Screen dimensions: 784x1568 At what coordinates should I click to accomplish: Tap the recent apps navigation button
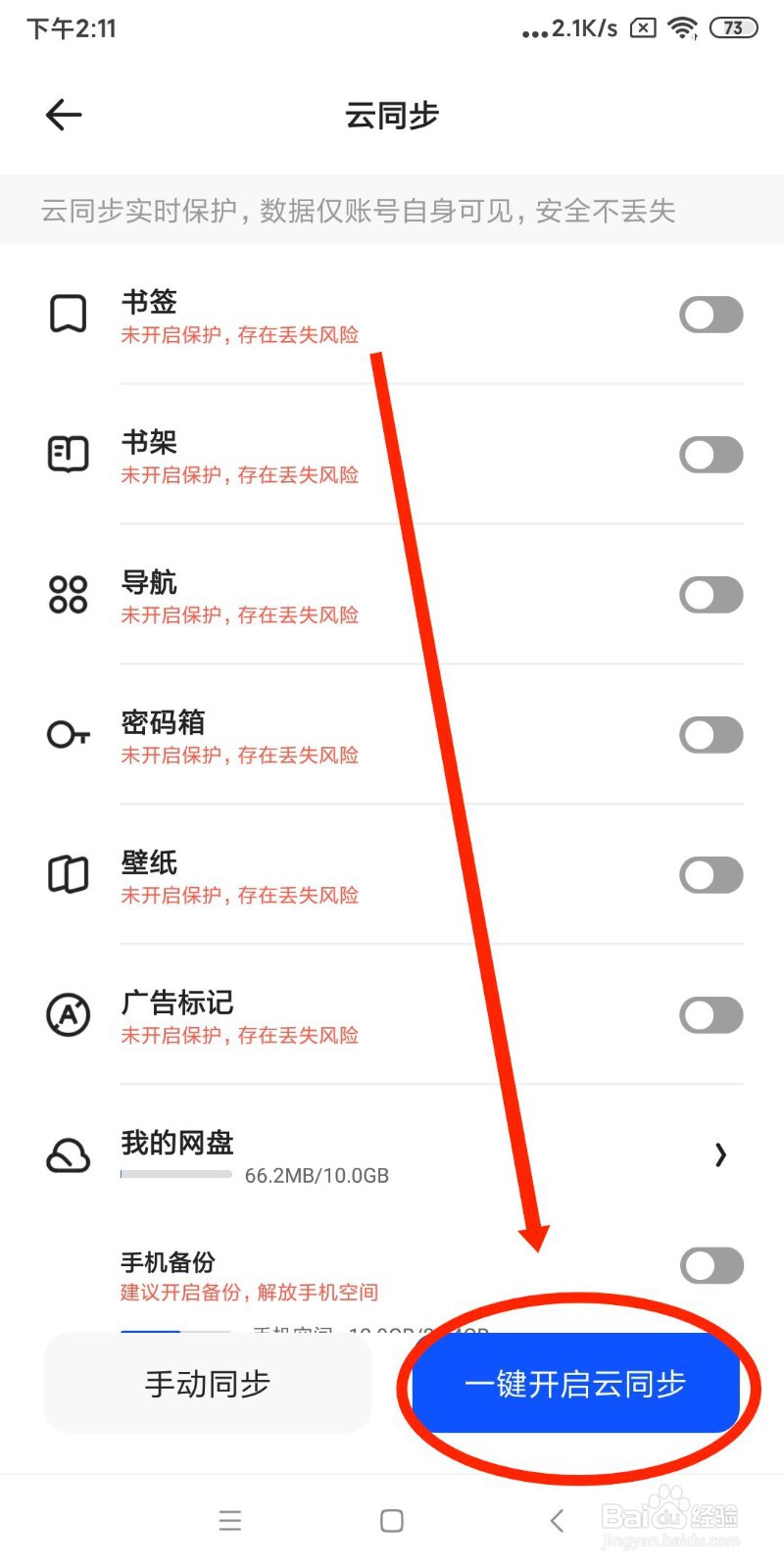click(229, 1520)
